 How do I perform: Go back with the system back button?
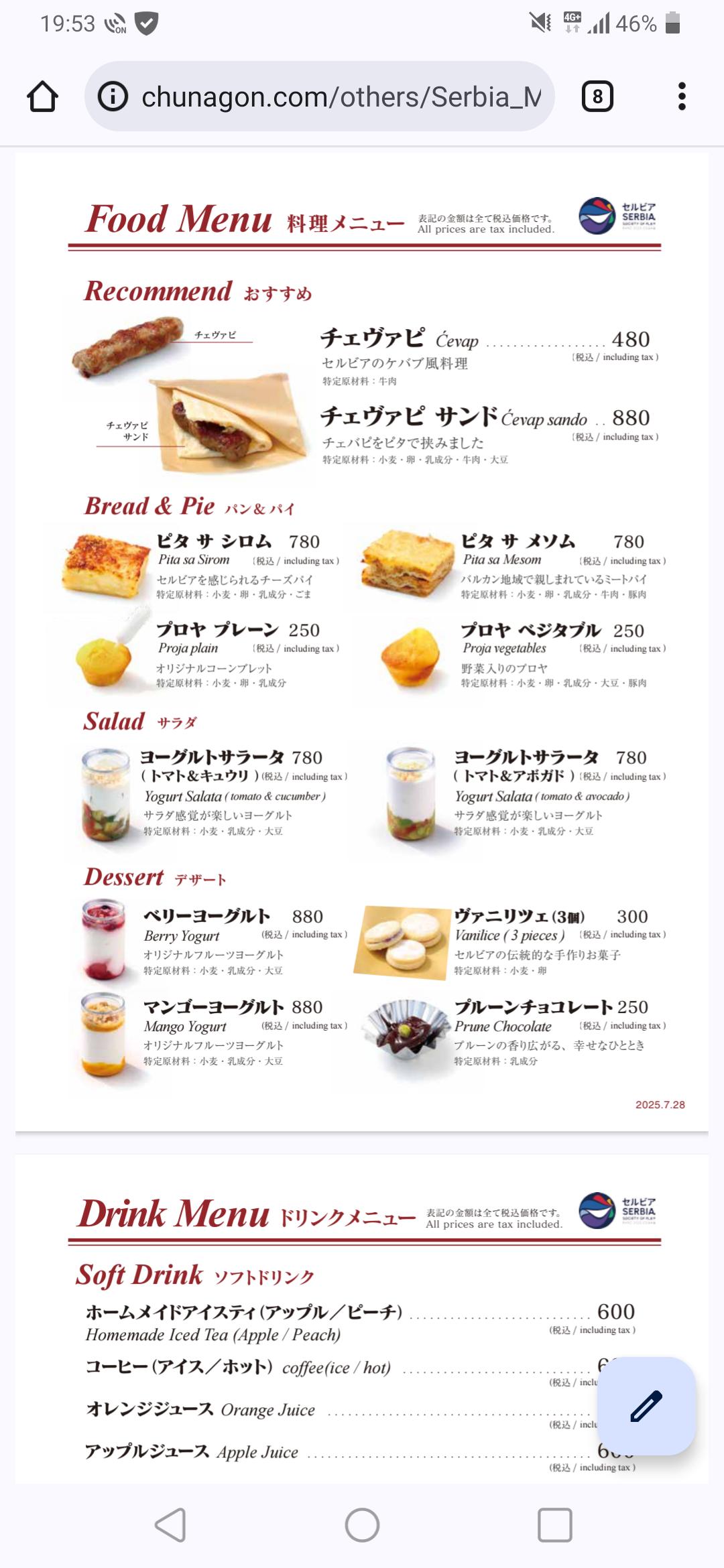click(x=170, y=1526)
